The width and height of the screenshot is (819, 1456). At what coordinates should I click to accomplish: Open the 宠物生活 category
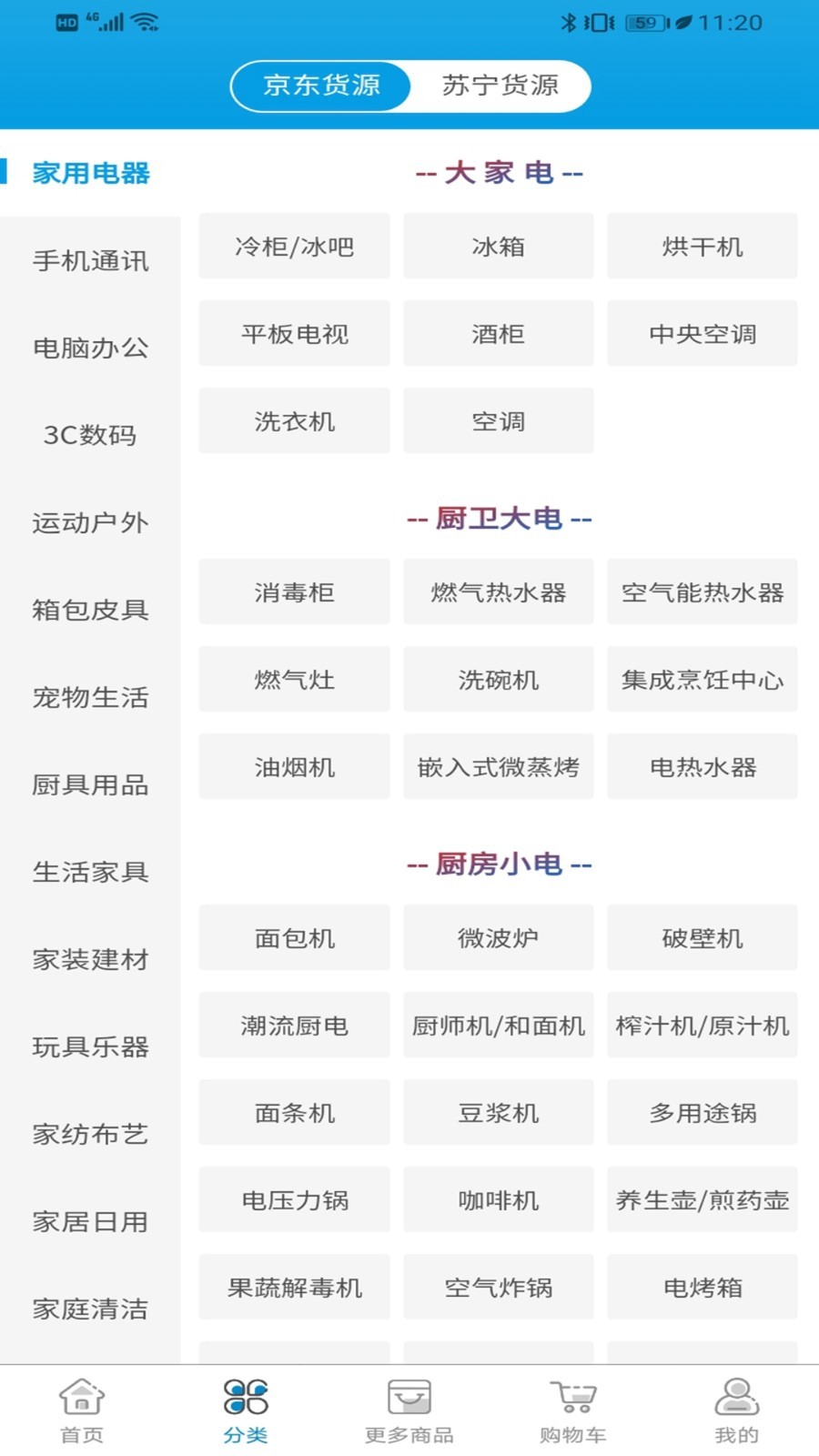pyautogui.click(x=90, y=697)
